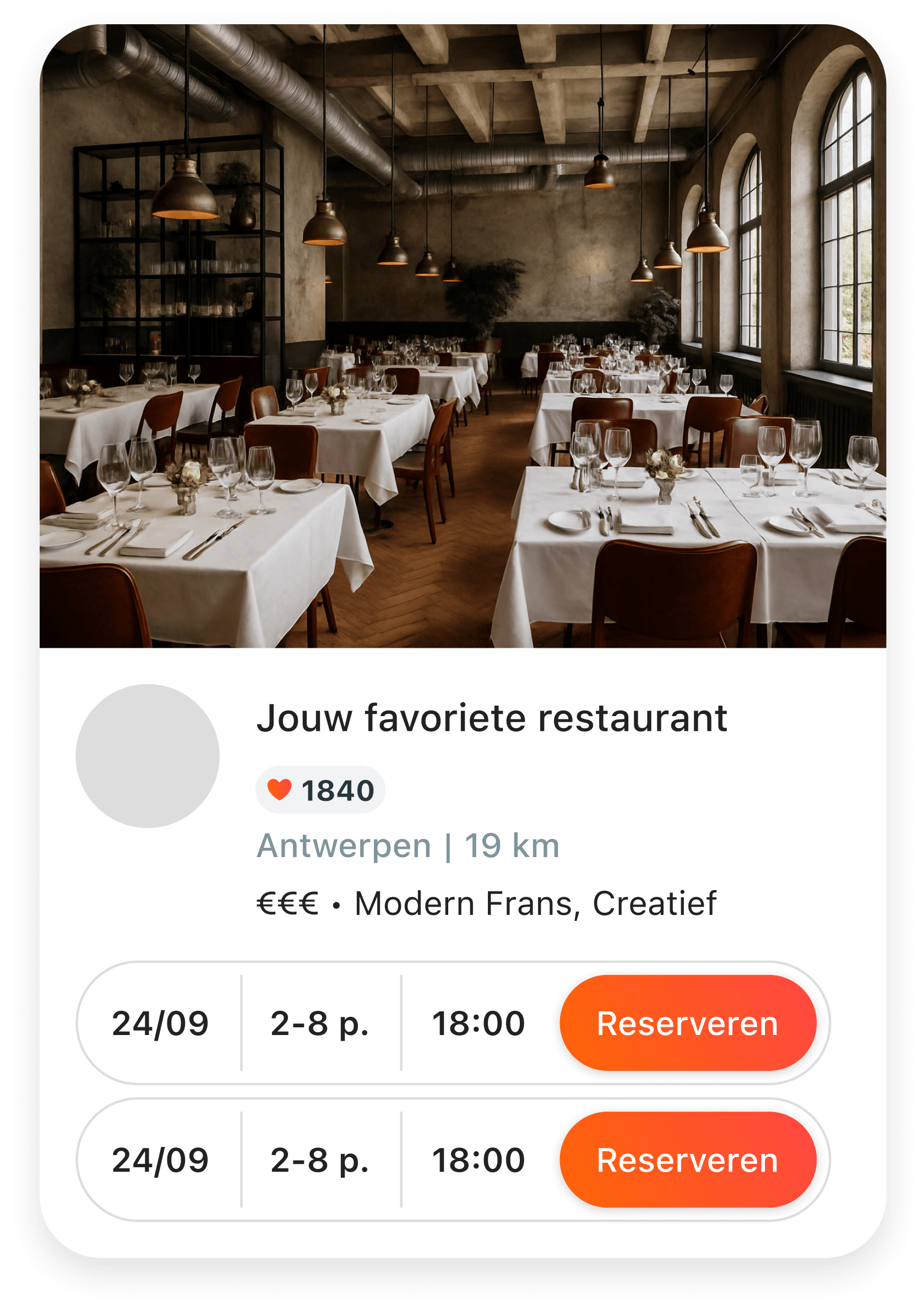
Task: Click the 1840 likes badge
Action: point(319,790)
